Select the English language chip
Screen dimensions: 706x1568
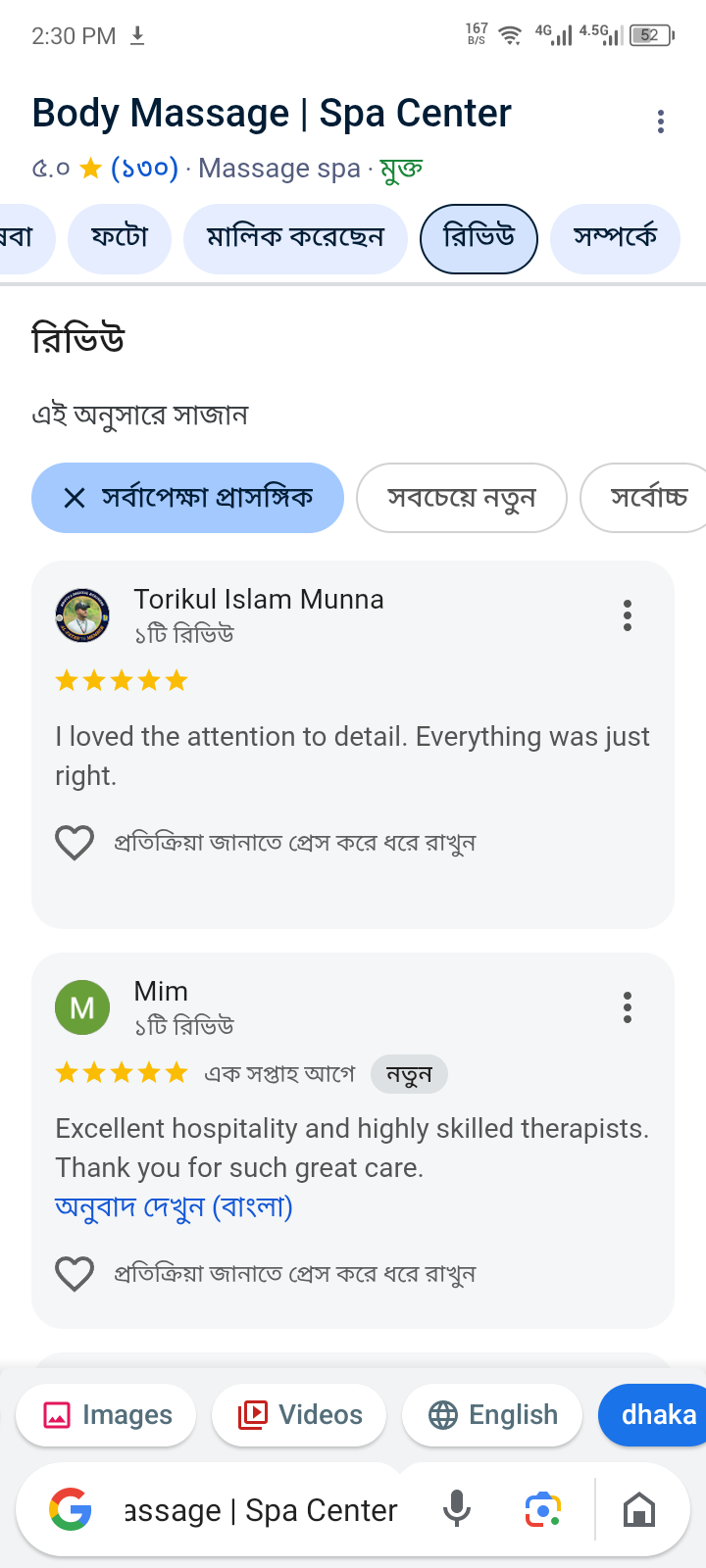(492, 1415)
